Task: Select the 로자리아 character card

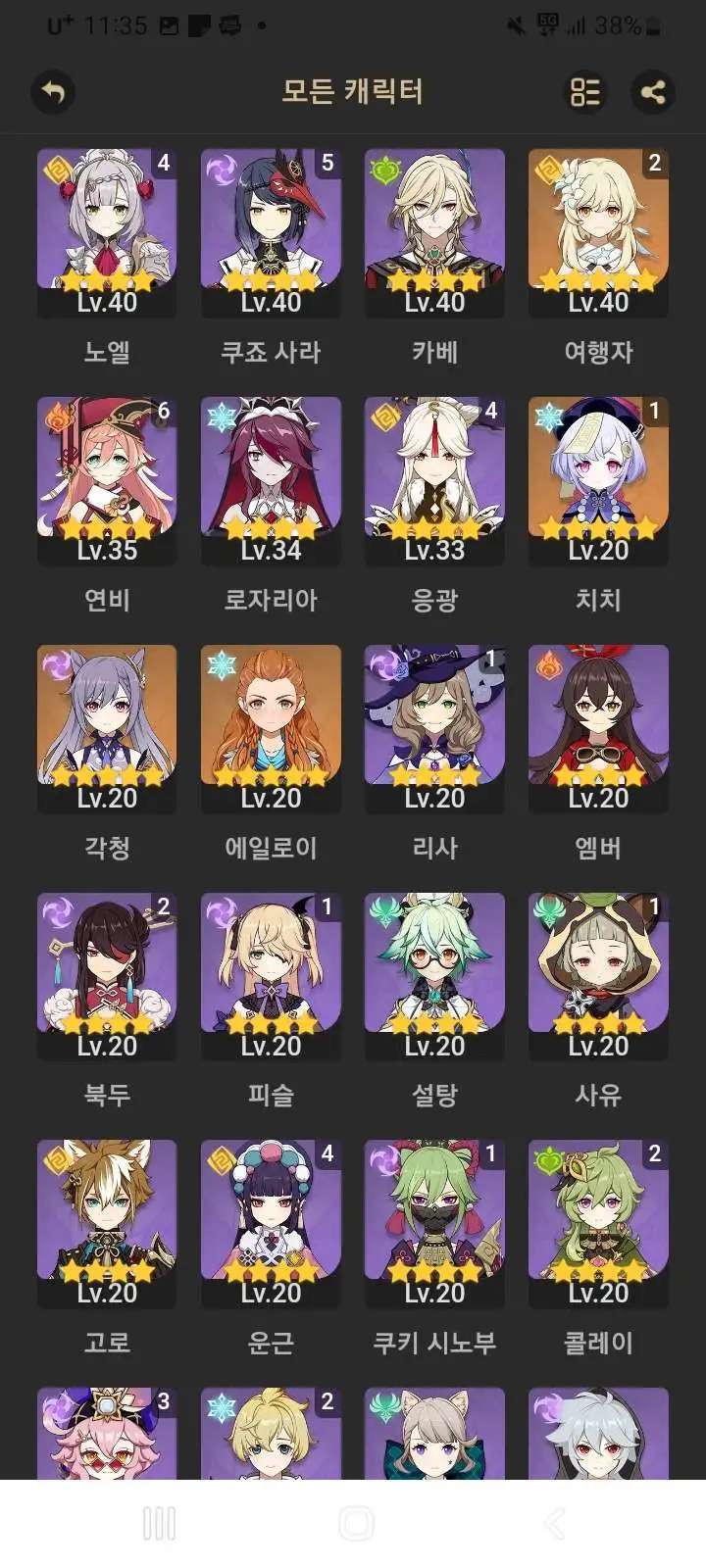Action: pos(271,480)
